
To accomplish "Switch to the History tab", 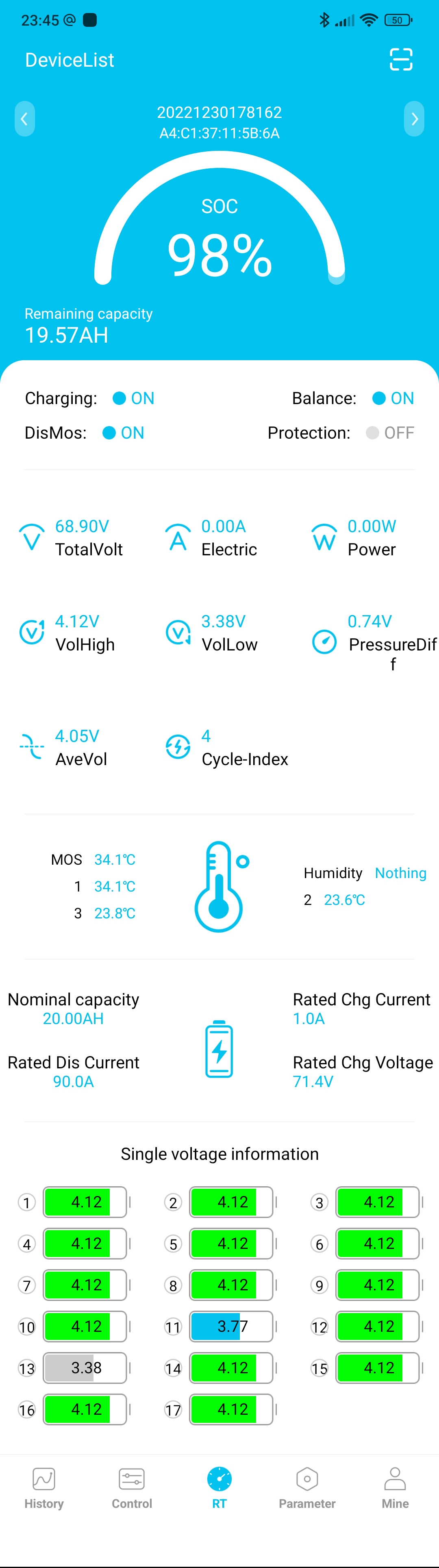I will point(44,1487).
